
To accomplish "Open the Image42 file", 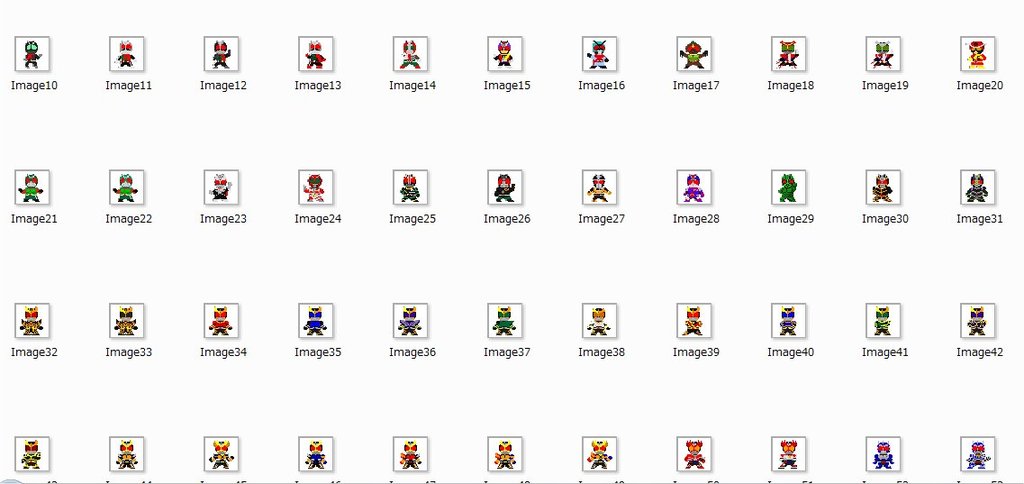I will [x=979, y=320].
